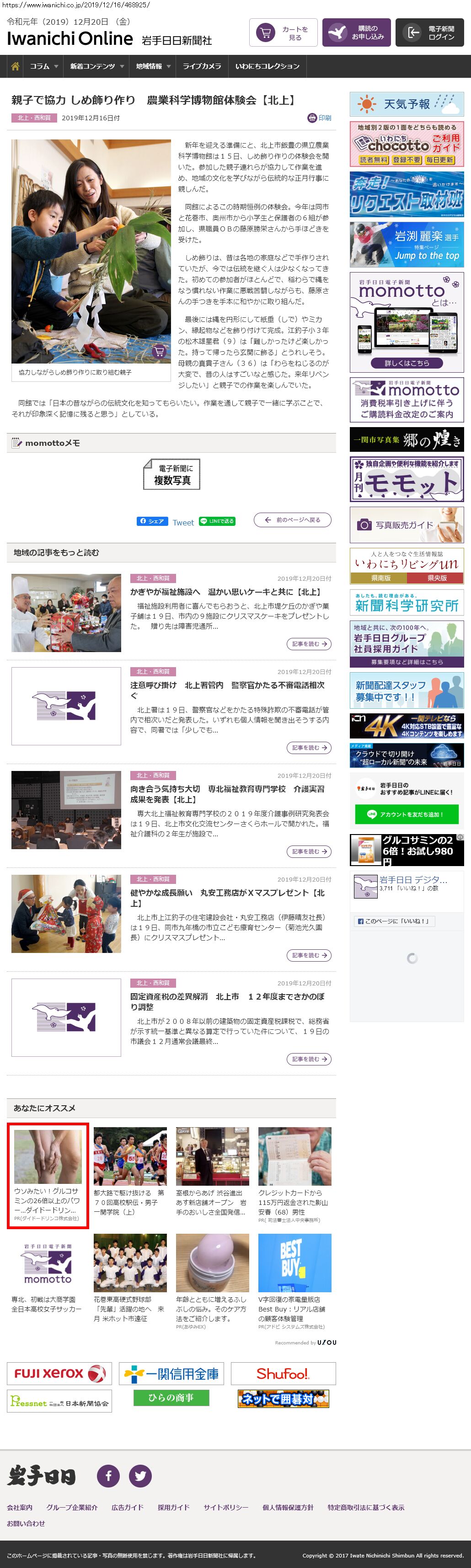Open 電子新聞に複数写真 button
Image resolution: width=471 pixels, height=1568 pixels.
coord(171,474)
